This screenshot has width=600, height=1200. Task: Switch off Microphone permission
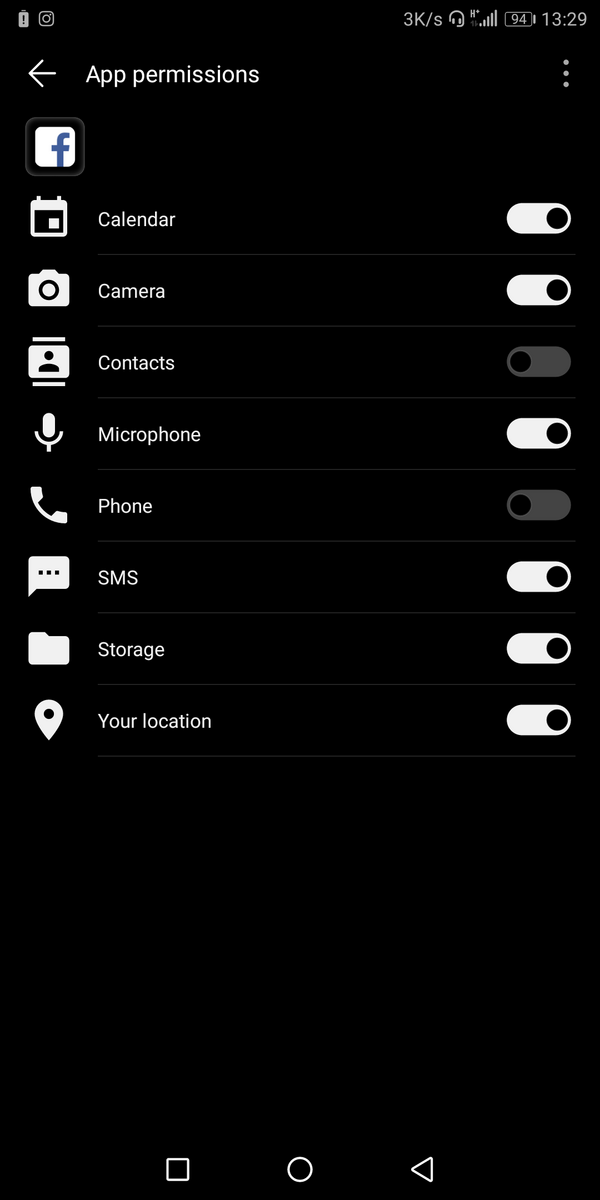539,434
